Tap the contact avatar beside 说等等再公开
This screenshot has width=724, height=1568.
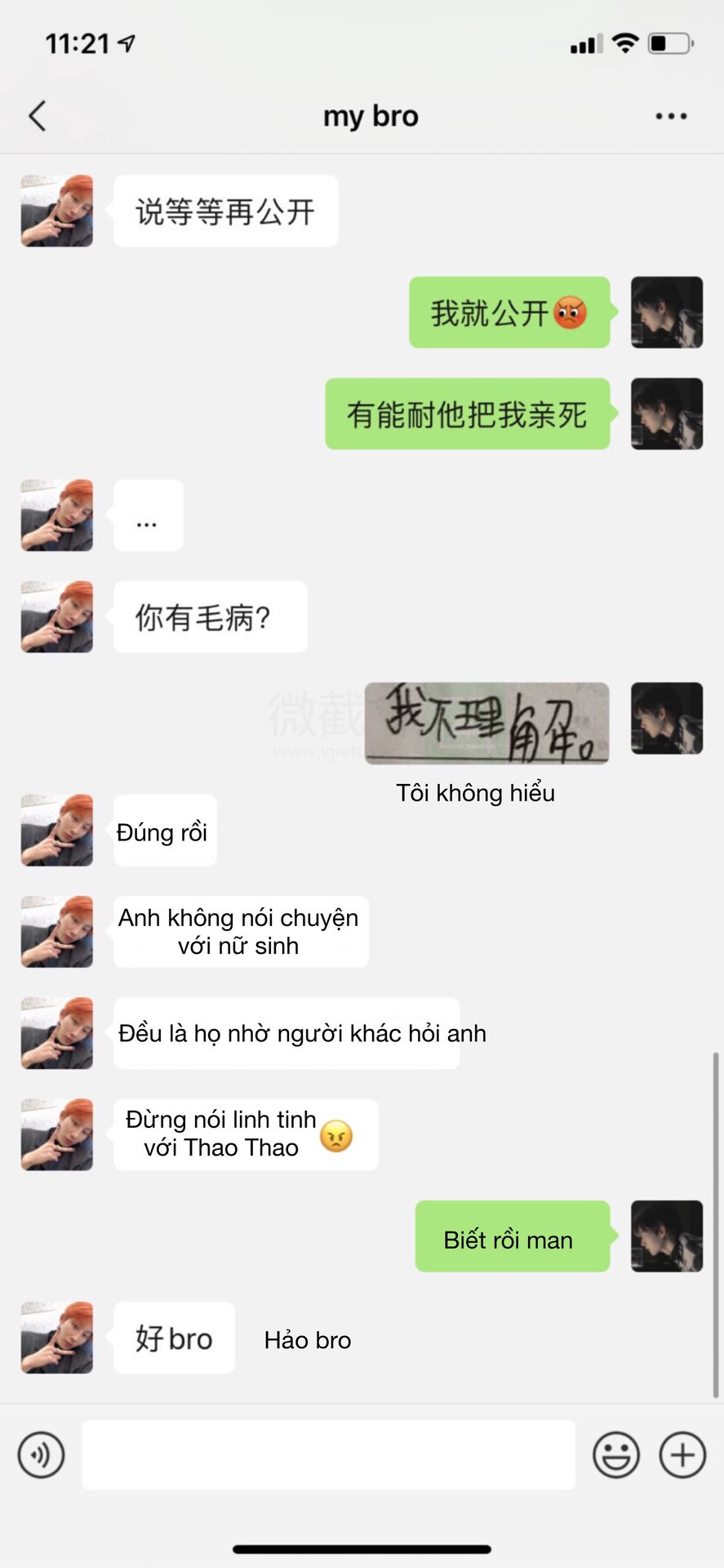pyautogui.click(x=56, y=211)
